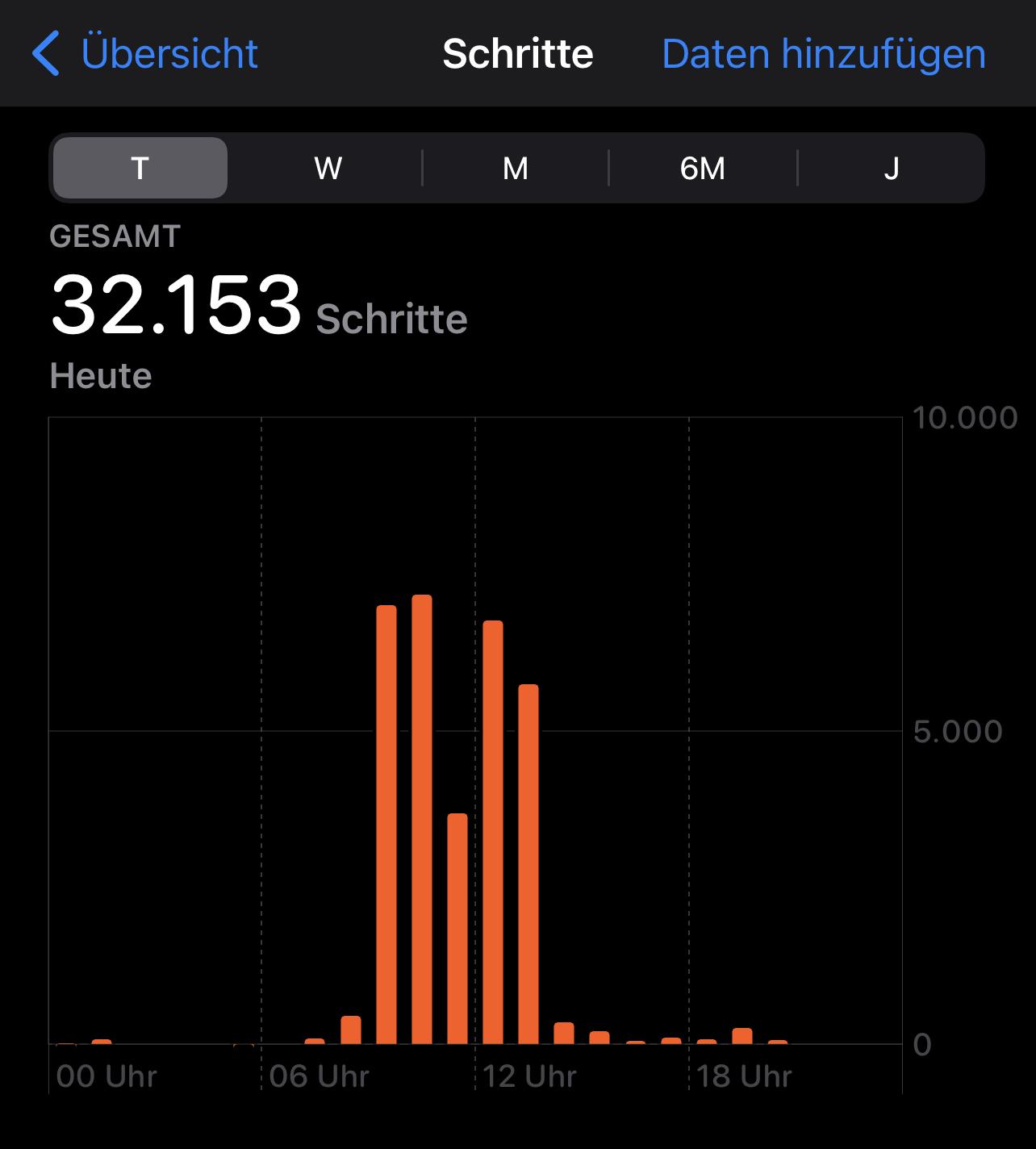The height and width of the screenshot is (1149, 1036).
Task: Tap Daten hinzufügen to add data
Action: click(x=823, y=54)
